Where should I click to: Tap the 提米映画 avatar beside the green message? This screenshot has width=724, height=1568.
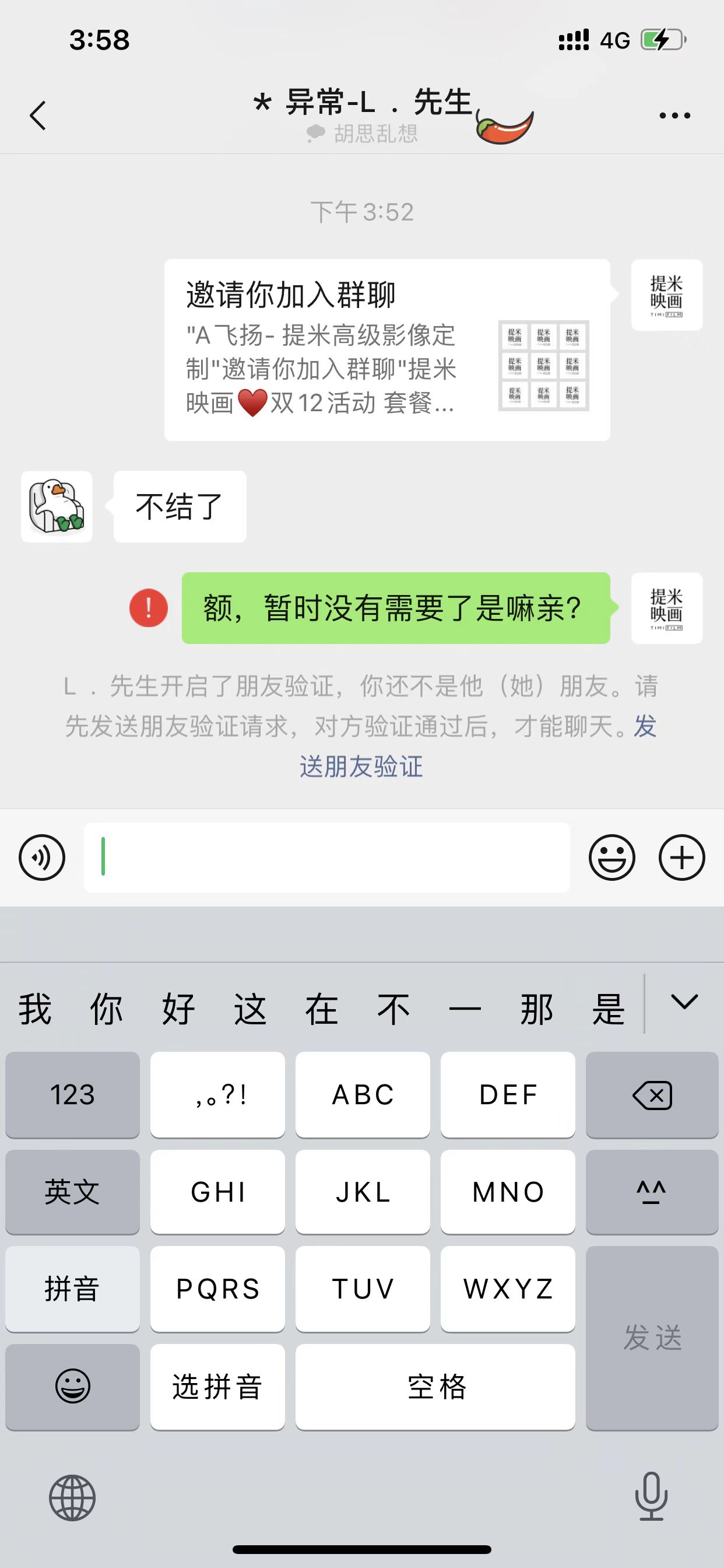667,607
